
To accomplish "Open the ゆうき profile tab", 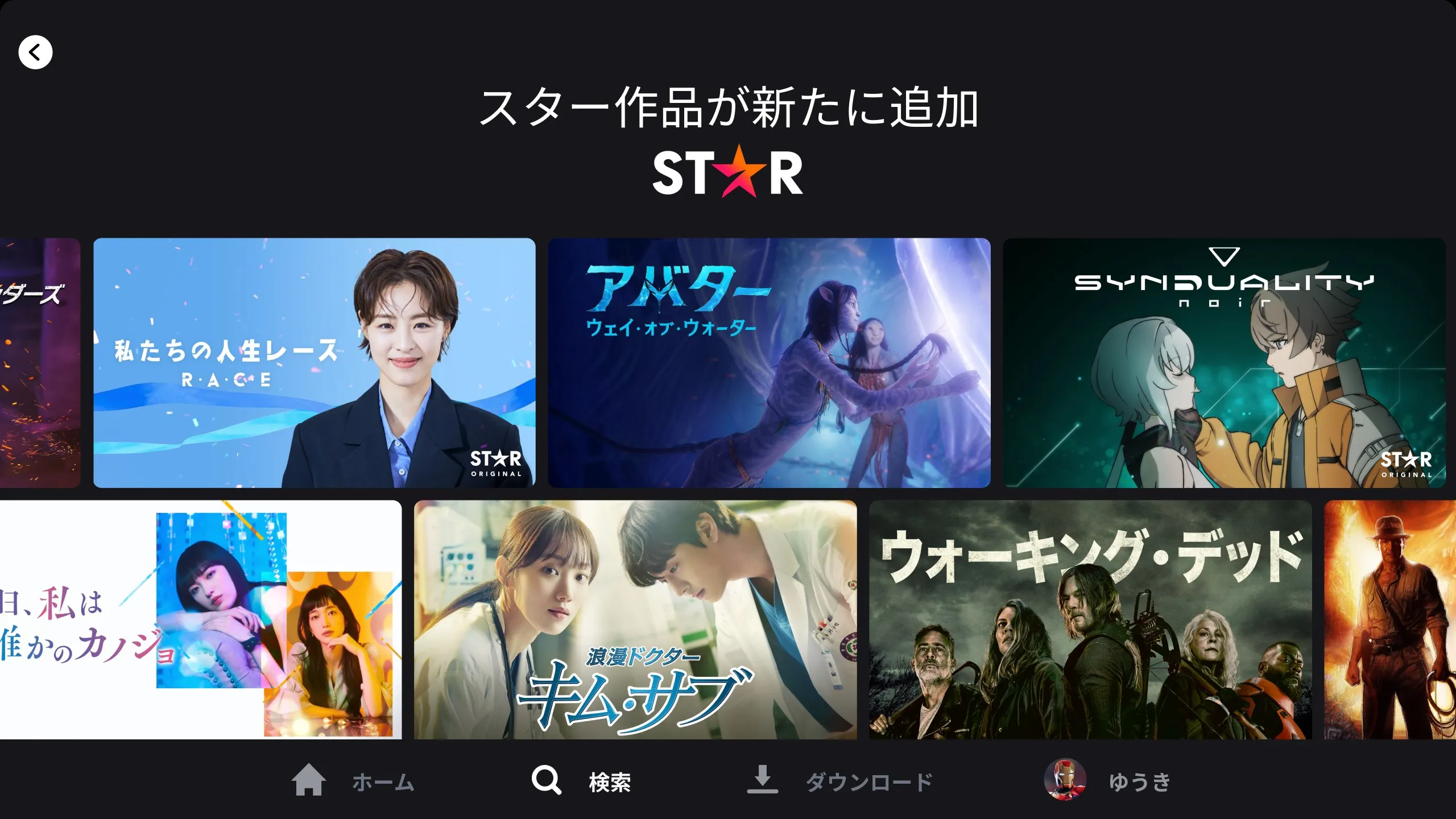I will click(1108, 781).
